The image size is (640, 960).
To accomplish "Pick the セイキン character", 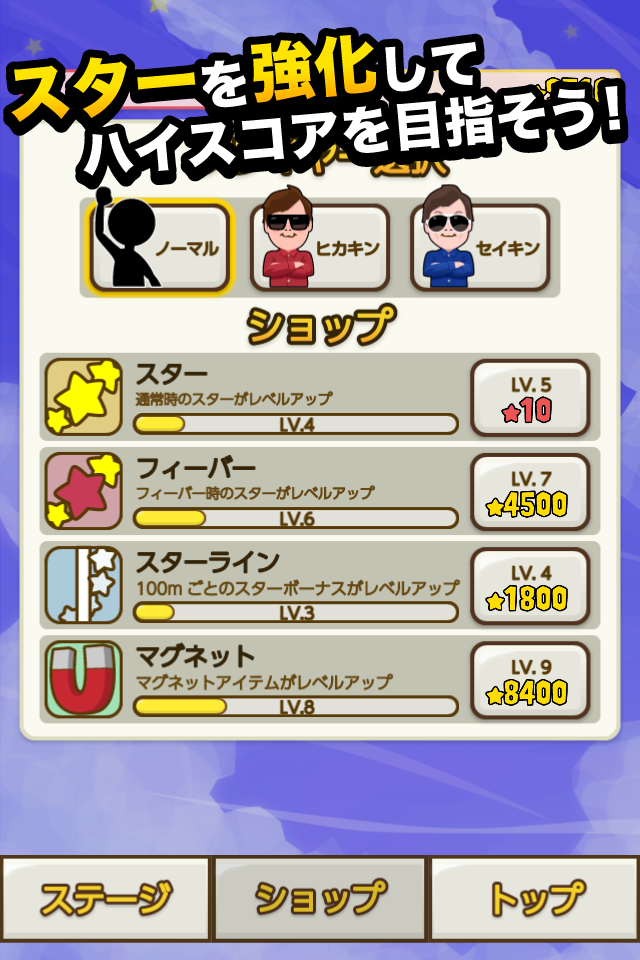I will click(480, 247).
